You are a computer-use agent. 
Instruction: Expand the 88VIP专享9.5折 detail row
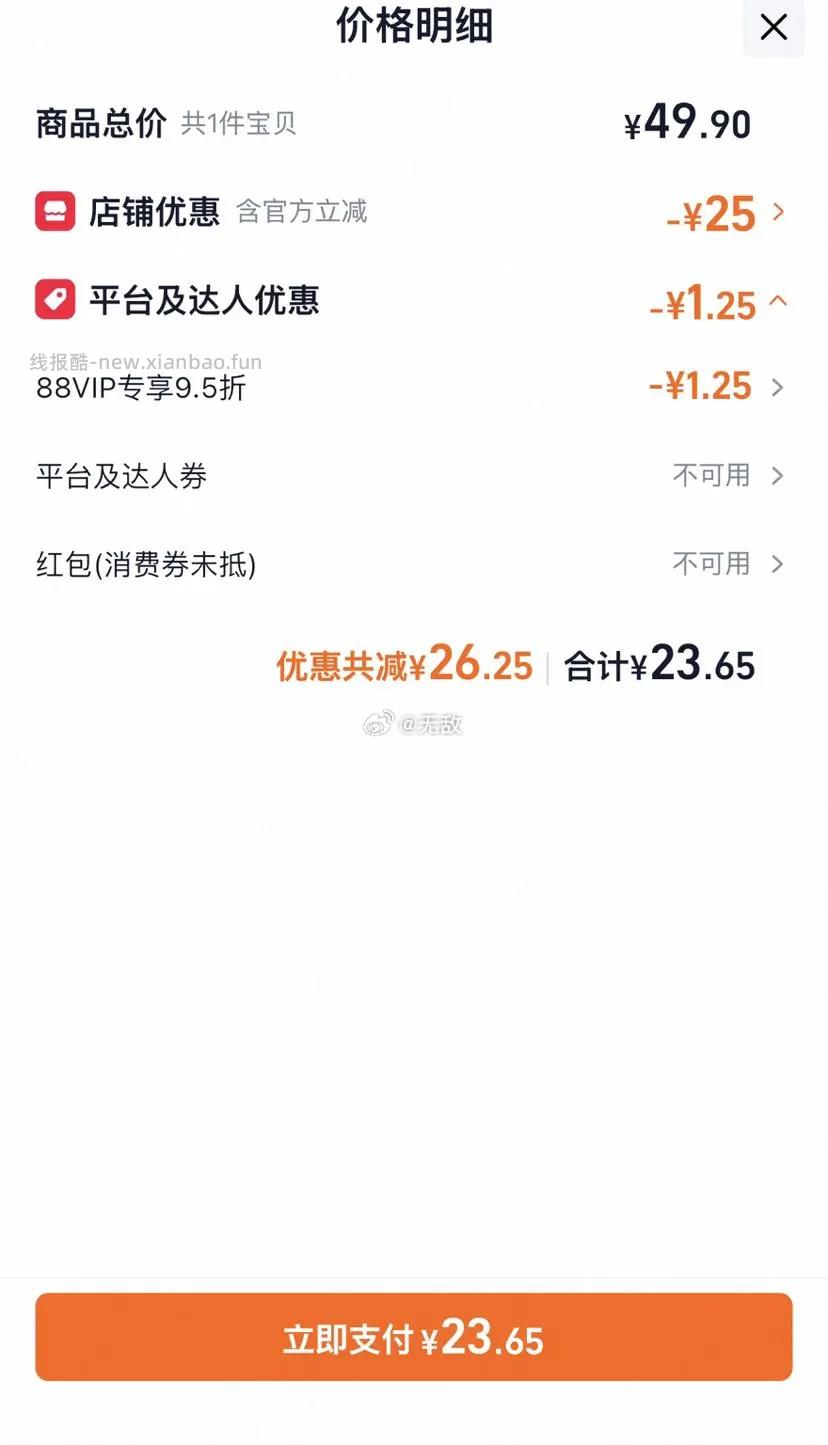(x=778, y=387)
